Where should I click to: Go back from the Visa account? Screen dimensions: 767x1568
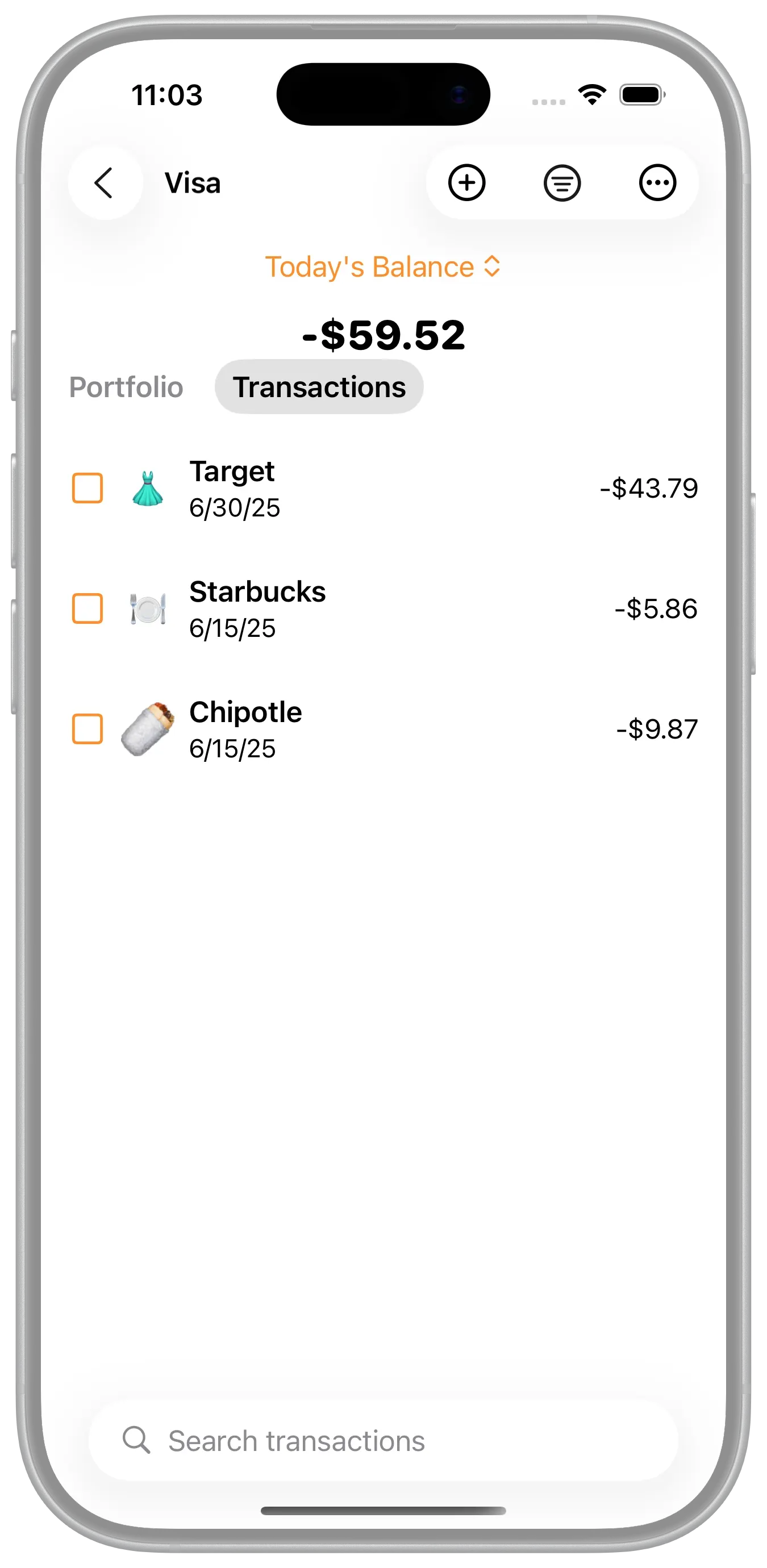point(105,182)
